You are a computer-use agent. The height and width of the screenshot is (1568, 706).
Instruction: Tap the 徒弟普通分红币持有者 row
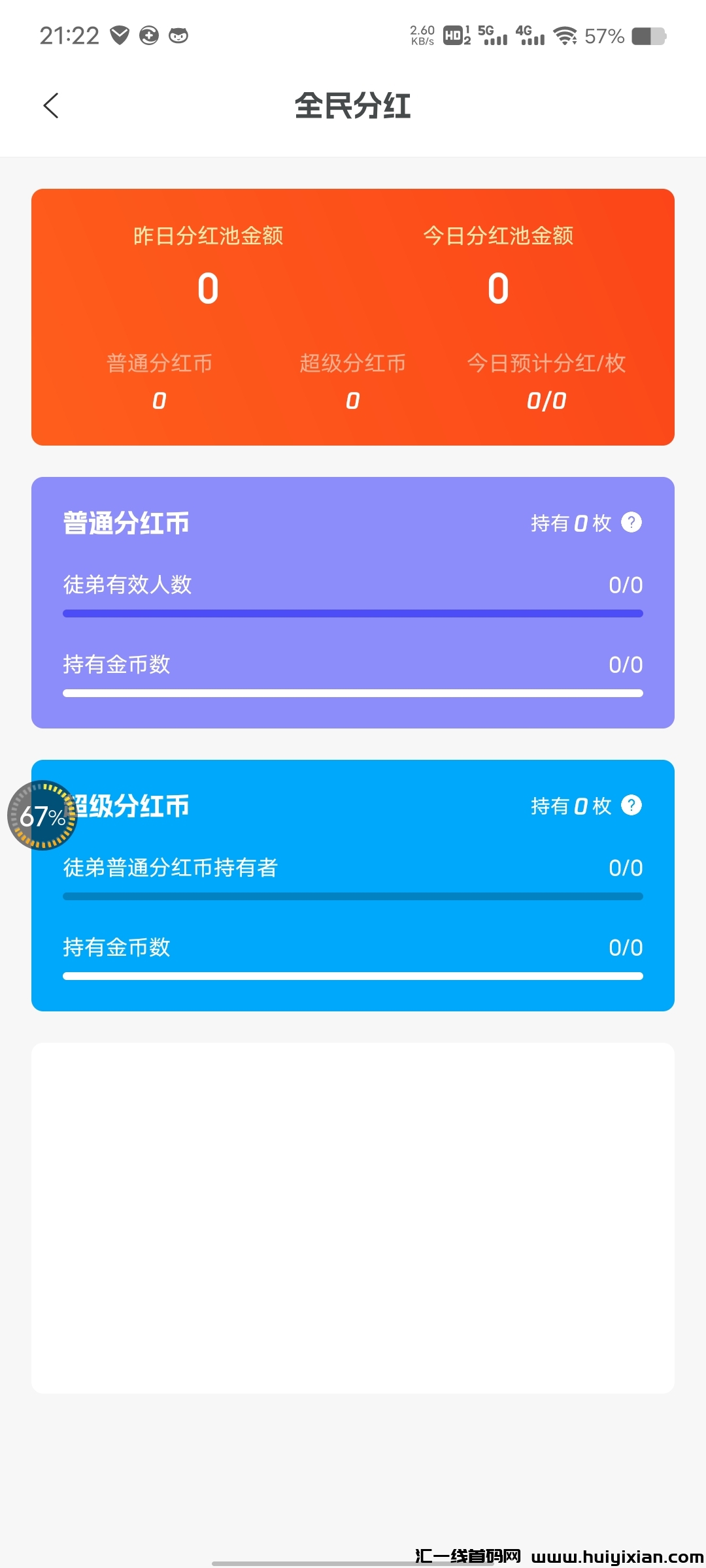[170, 868]
